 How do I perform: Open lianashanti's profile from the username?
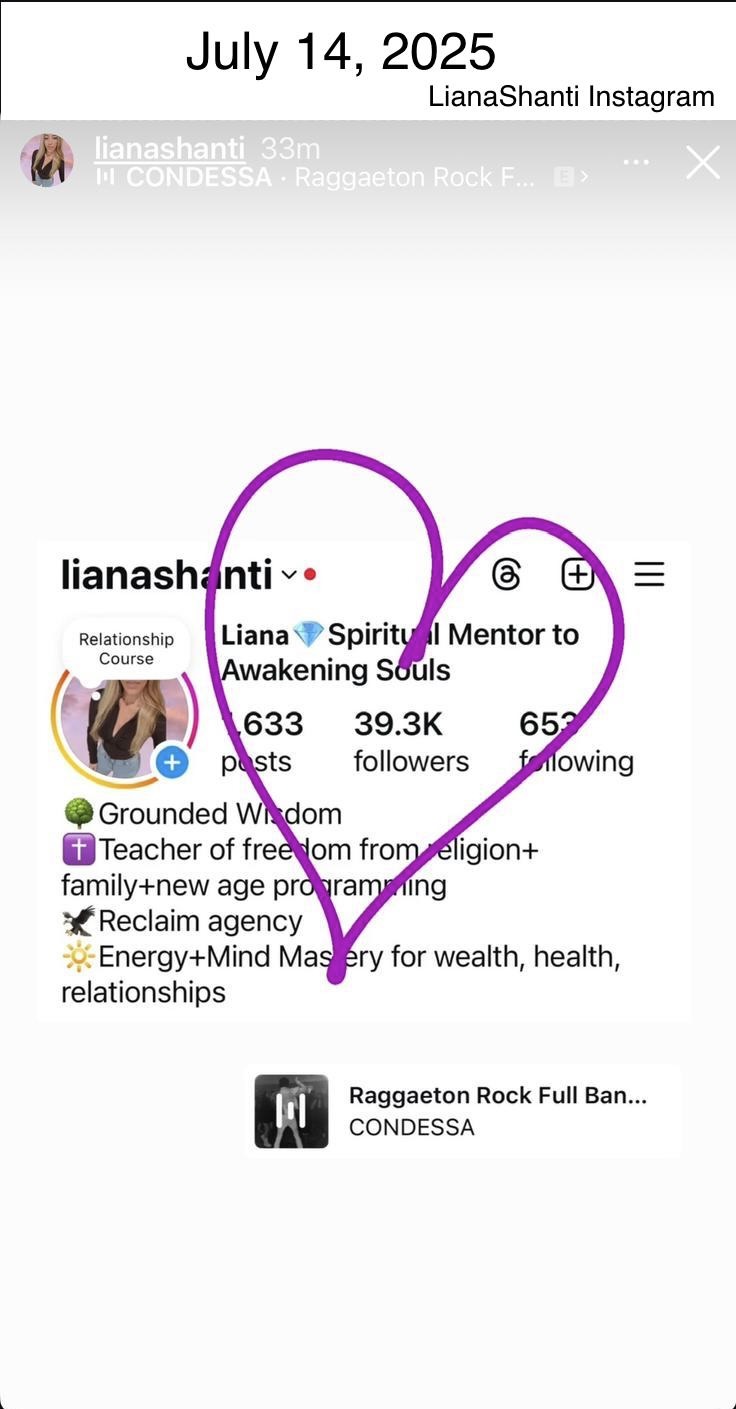(169, 149)
